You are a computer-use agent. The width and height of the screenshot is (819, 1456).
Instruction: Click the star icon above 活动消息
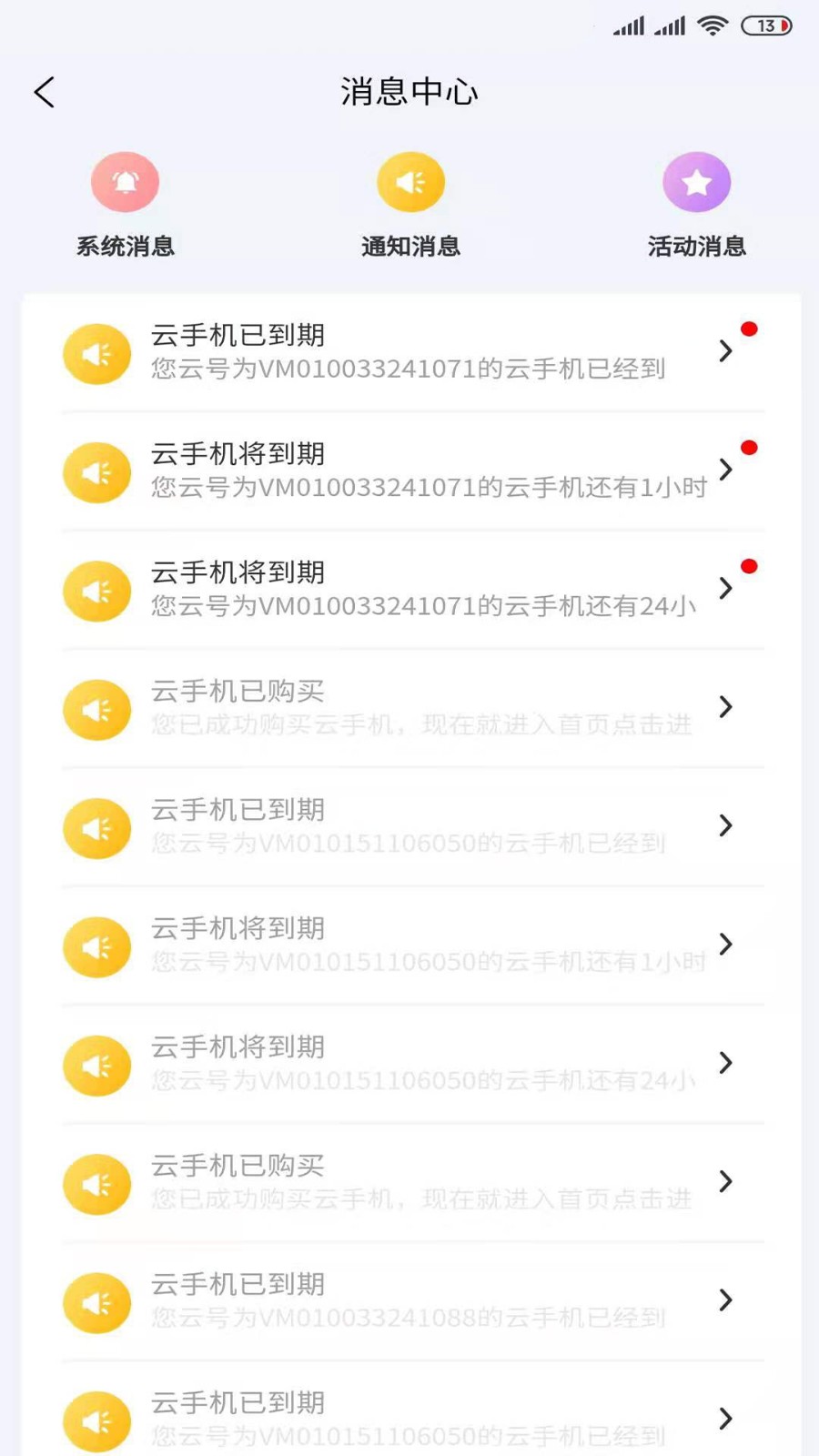point(697,181)
